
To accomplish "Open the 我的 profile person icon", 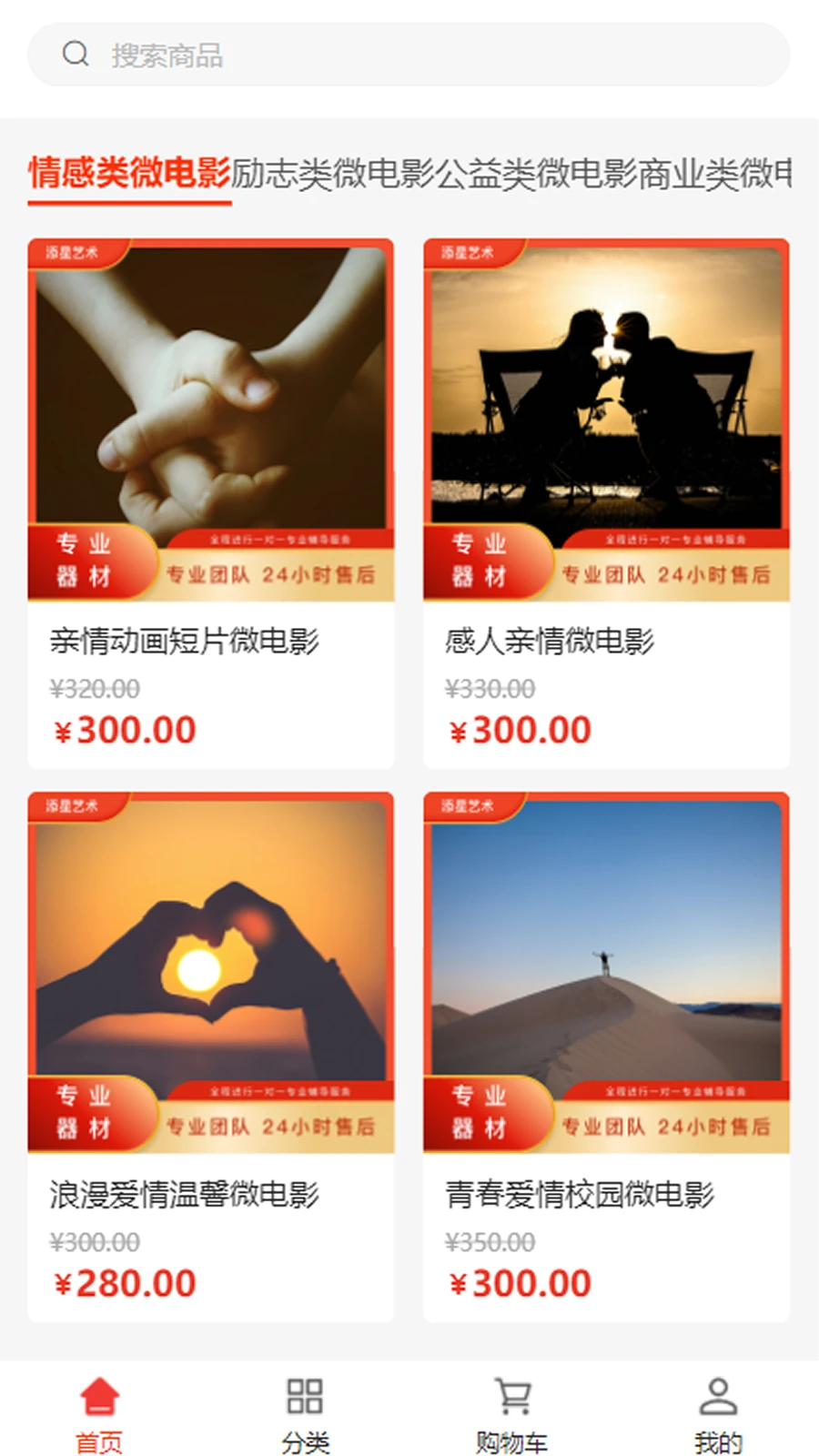I will (x=719, y=1394).
